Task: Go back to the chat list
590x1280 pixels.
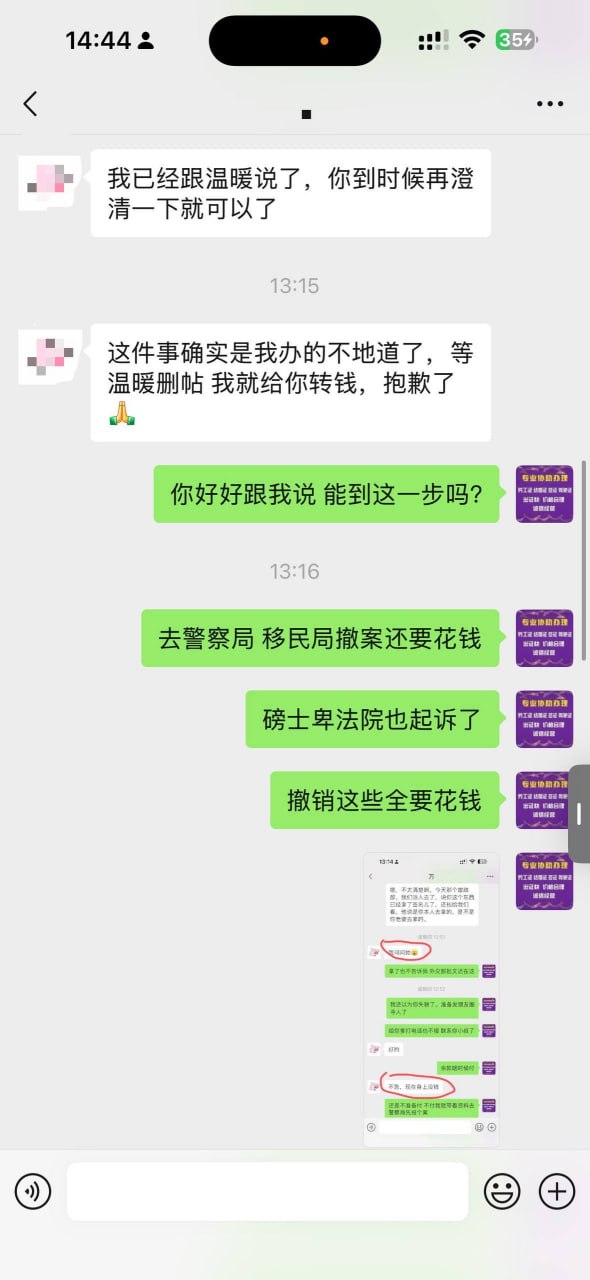Action: coord(31,103)
